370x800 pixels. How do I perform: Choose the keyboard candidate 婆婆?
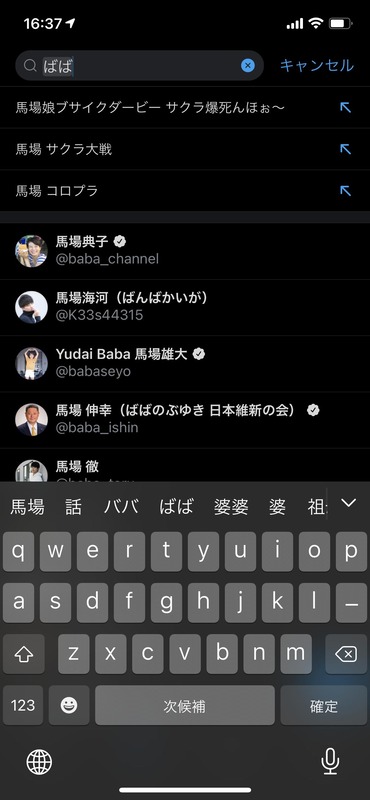[x=231, y=507]
